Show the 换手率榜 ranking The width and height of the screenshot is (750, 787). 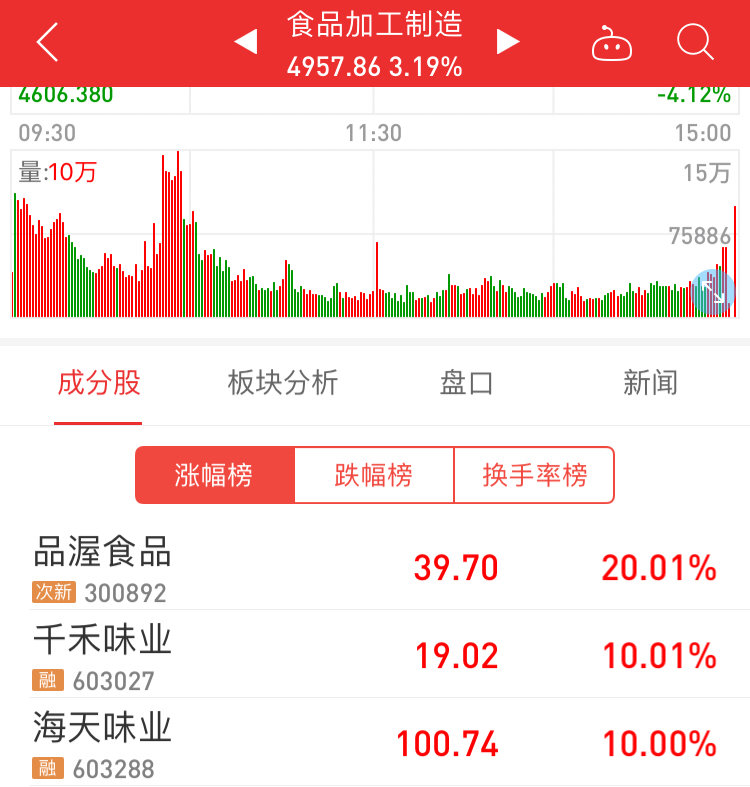[x=534, y=475]
